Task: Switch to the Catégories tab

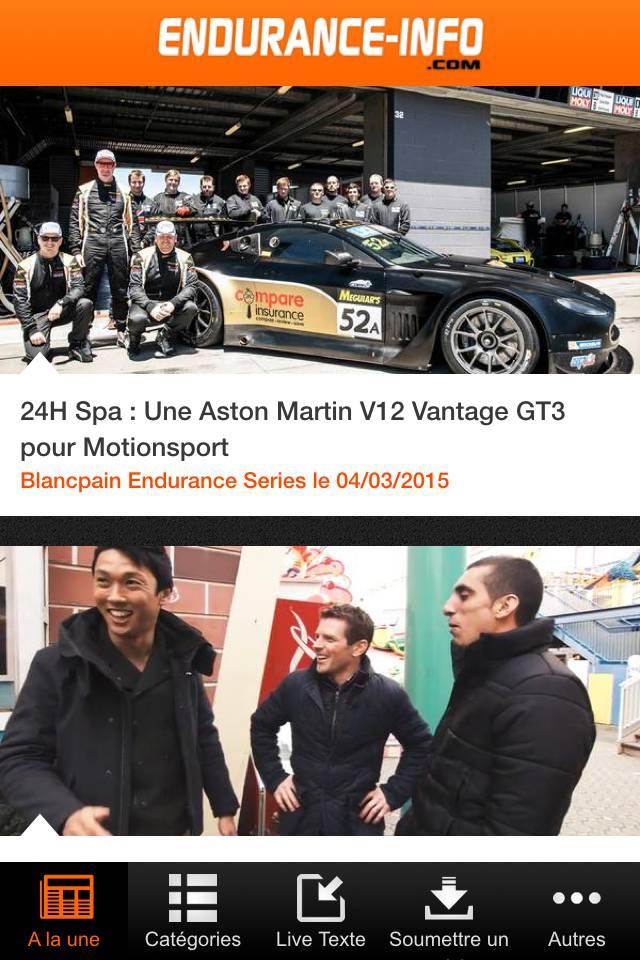Action: click(x=193, y=911)
